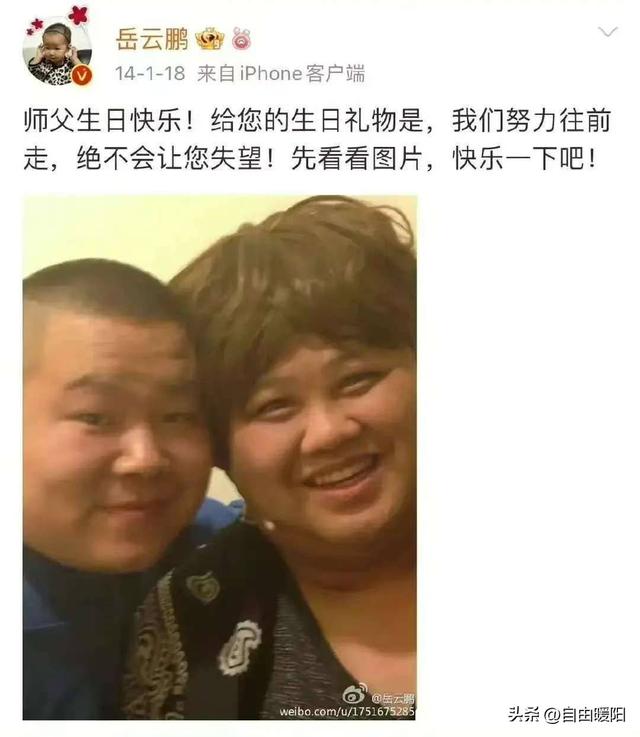Open 岳云鹏's profile avatar

click(56, 52)
